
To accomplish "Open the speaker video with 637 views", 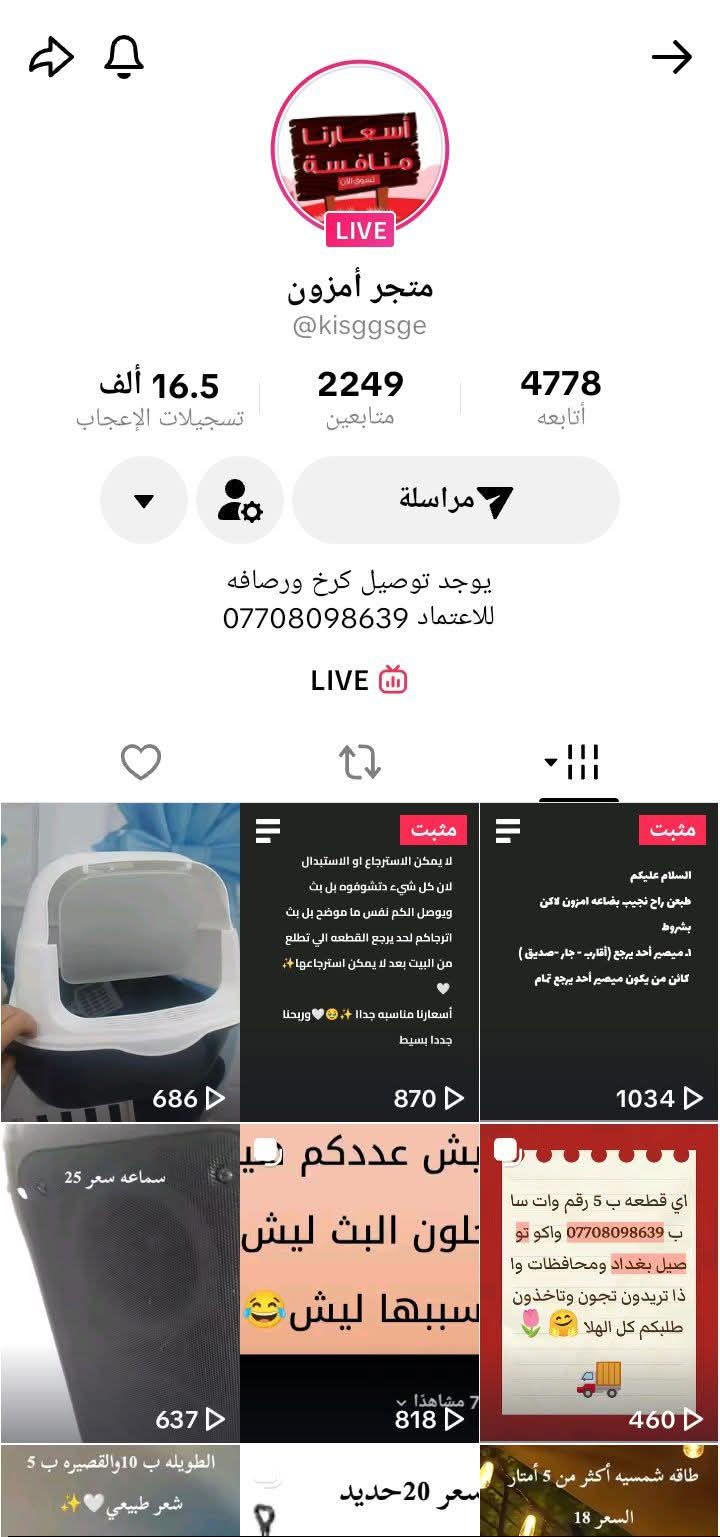I will click(x=120, y=1282).
